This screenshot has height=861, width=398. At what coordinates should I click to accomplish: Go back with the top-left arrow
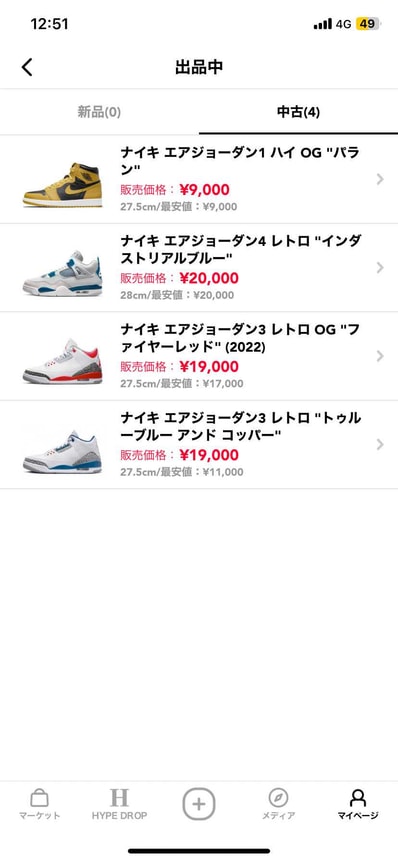pyautogui.click(x=27, y=68)
